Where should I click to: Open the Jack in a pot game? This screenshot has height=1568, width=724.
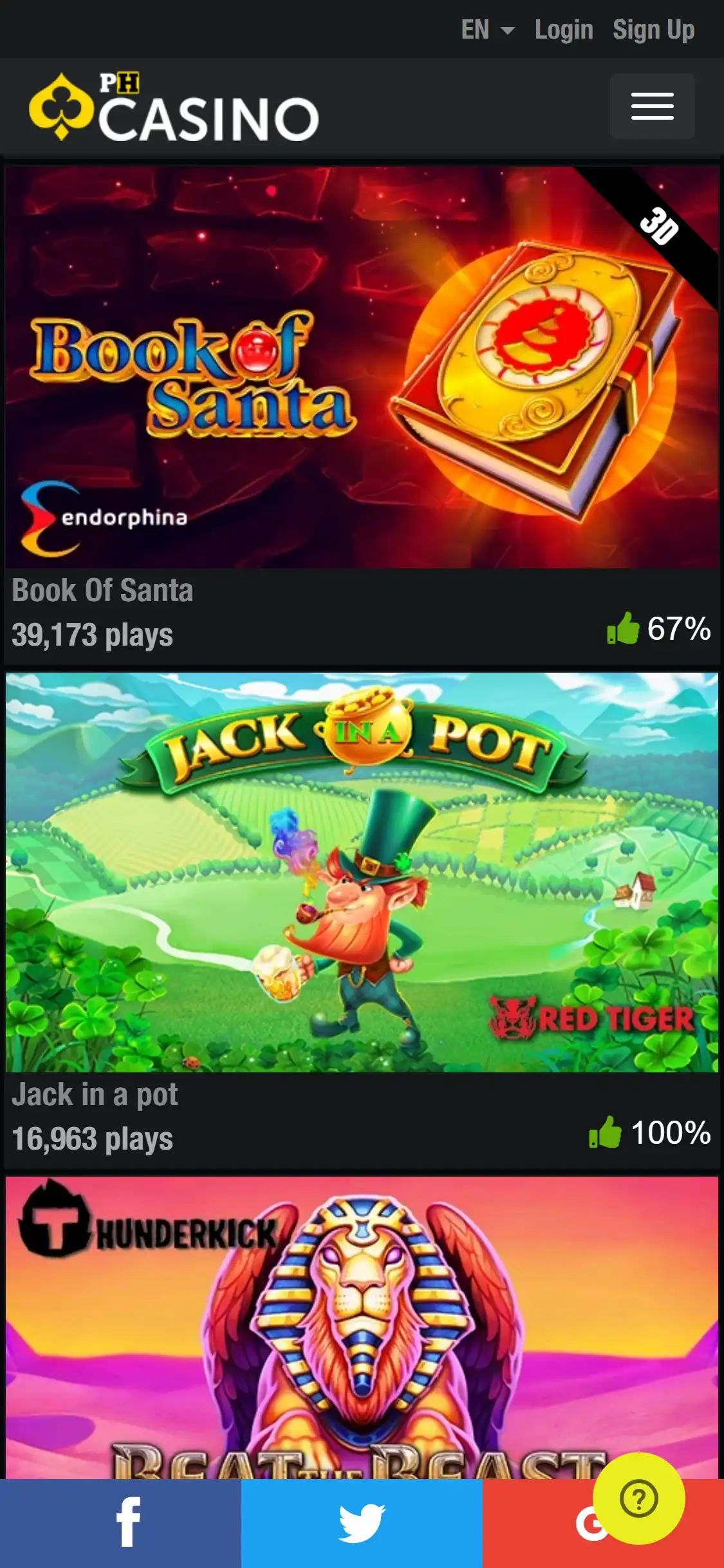point(362,872)
